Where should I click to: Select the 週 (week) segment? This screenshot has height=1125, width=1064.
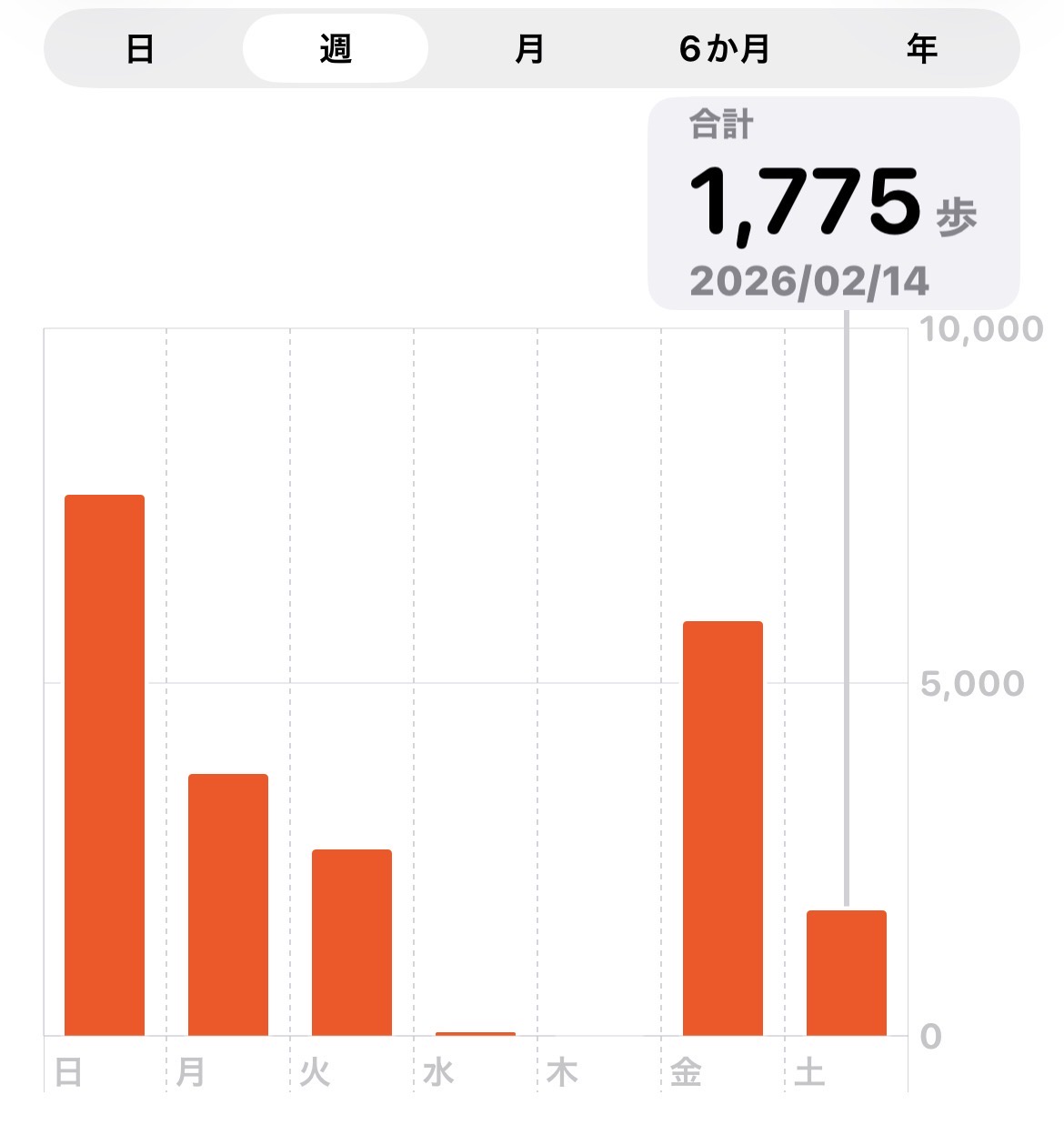coord(336,48)
